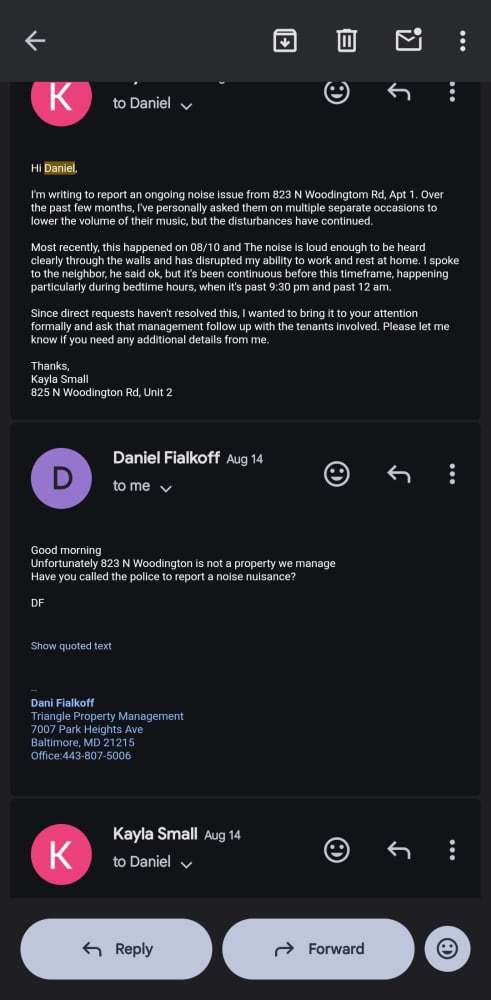Add emoji reaction to Daniel Fialkoff's message

point(337,474)
